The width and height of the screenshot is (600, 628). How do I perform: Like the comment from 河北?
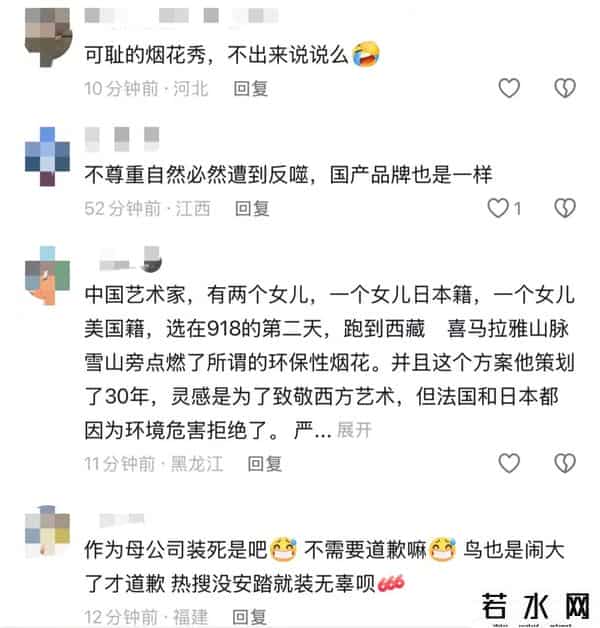[509, 88]
